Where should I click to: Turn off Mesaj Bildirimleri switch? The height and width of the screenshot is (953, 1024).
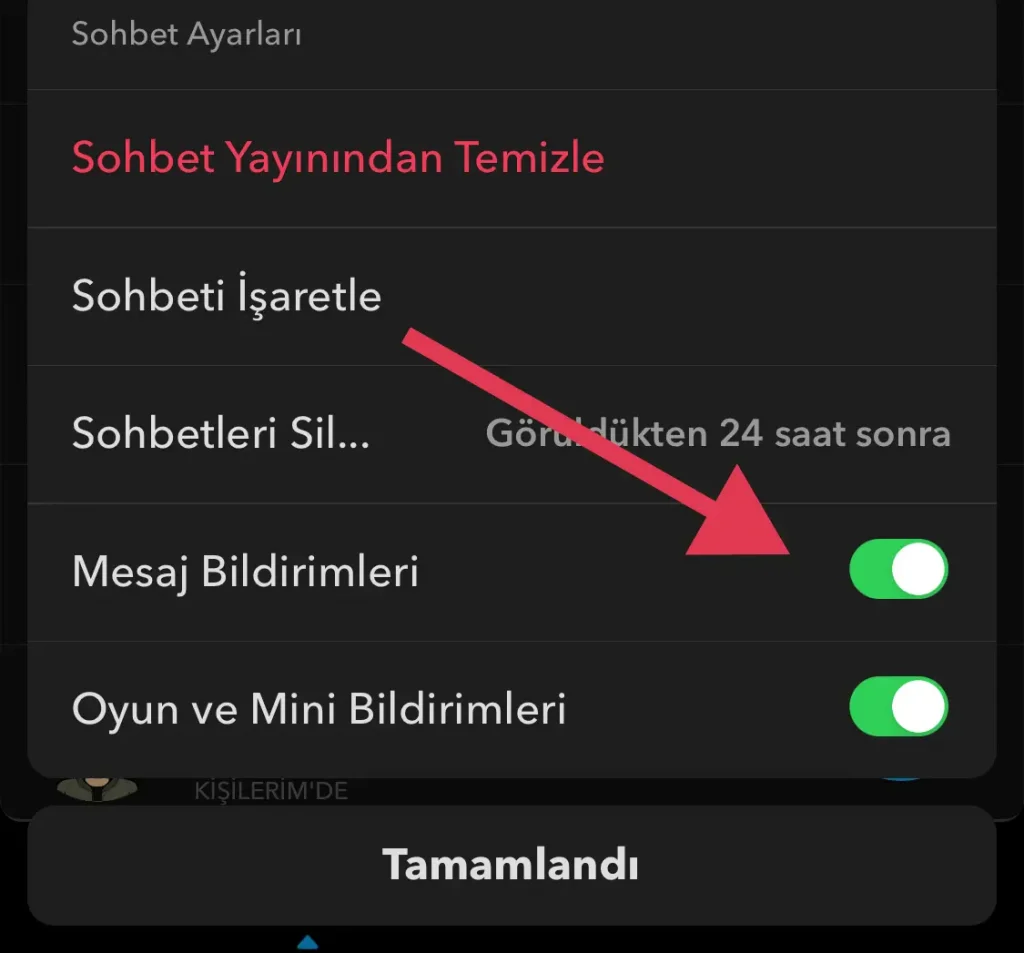(x=897, y=570)
